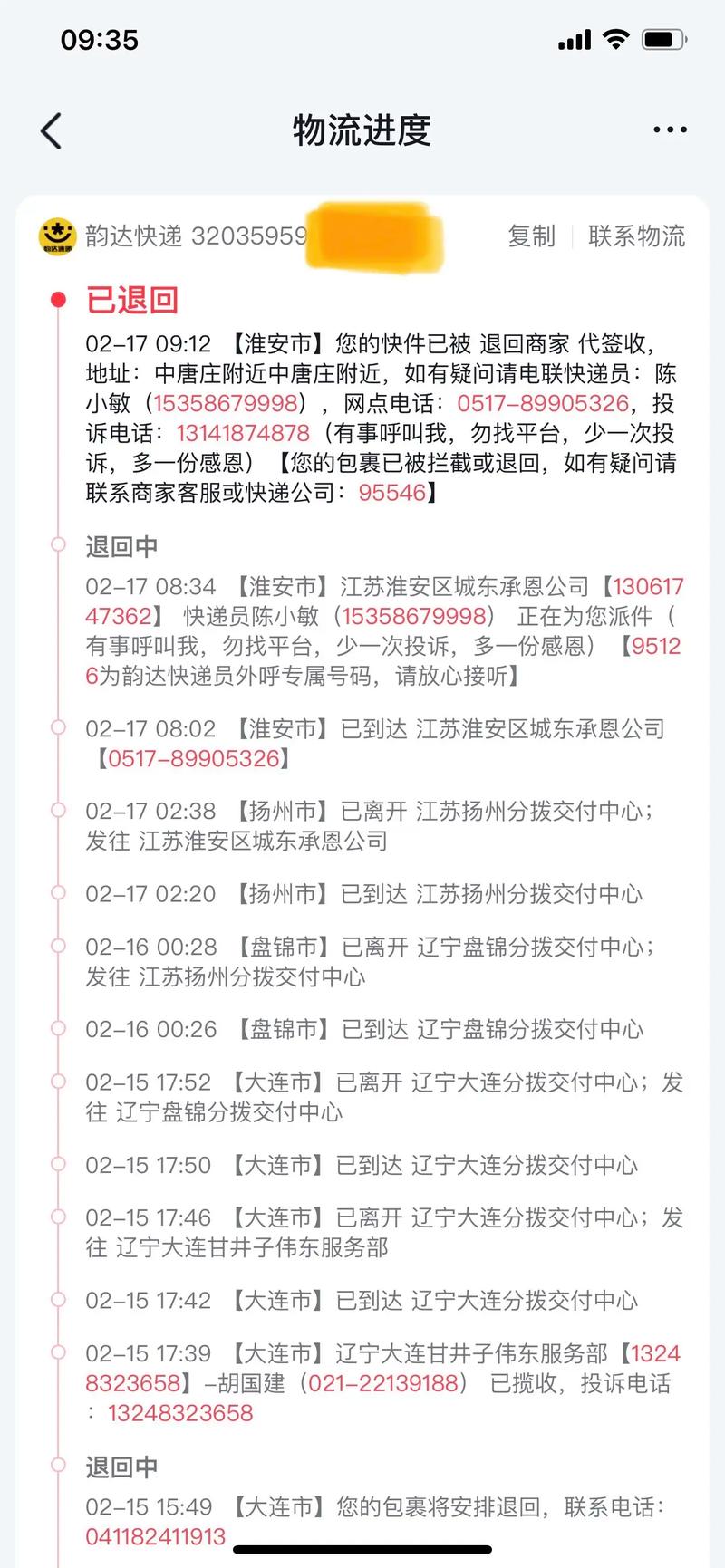
Task: Tap the status bar clock showing 09:35
Action: pos(101,39)
